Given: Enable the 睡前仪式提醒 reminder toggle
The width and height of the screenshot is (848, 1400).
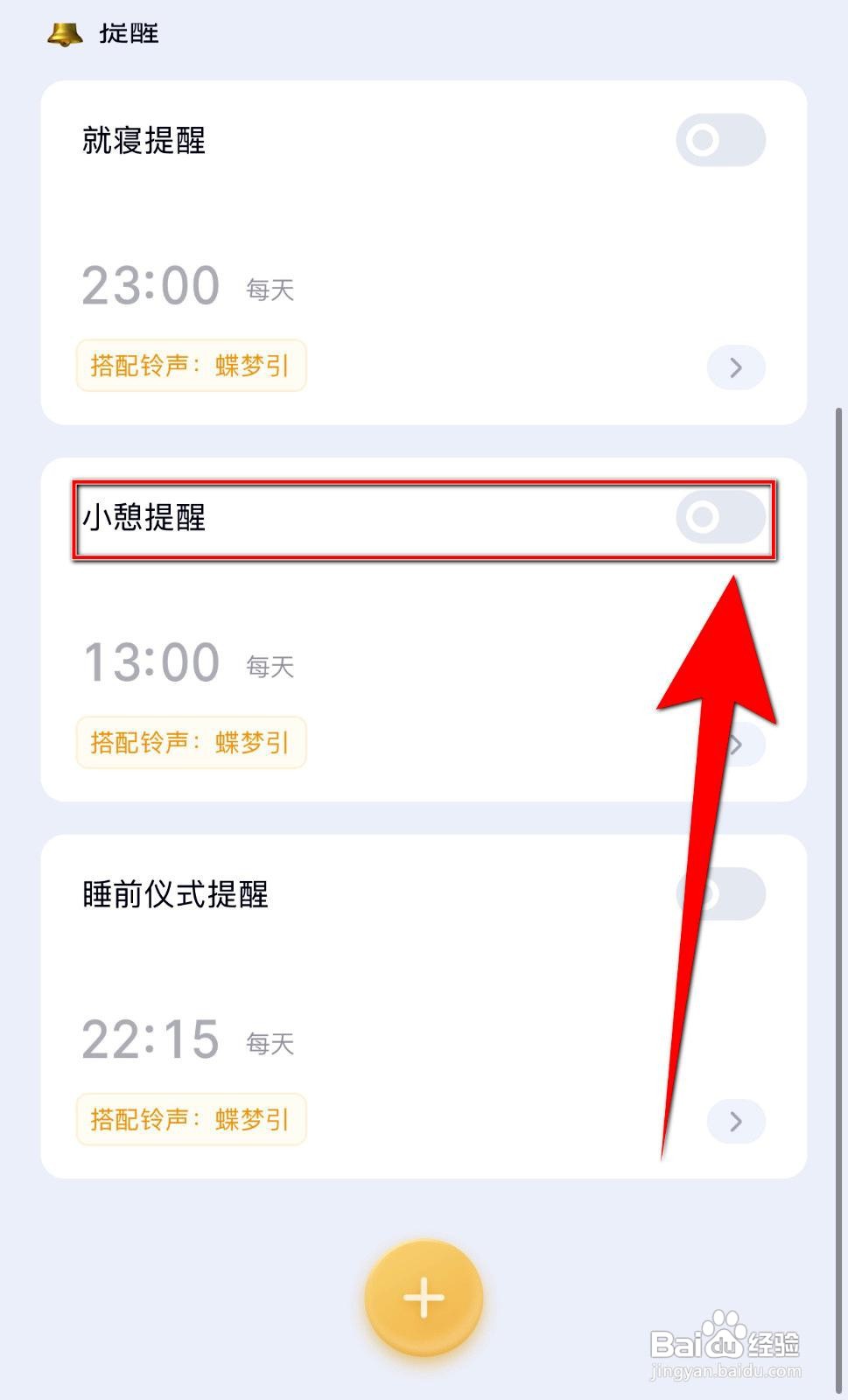Looking at the screenshot, I should pyautogui.click(x=719, y=893).
